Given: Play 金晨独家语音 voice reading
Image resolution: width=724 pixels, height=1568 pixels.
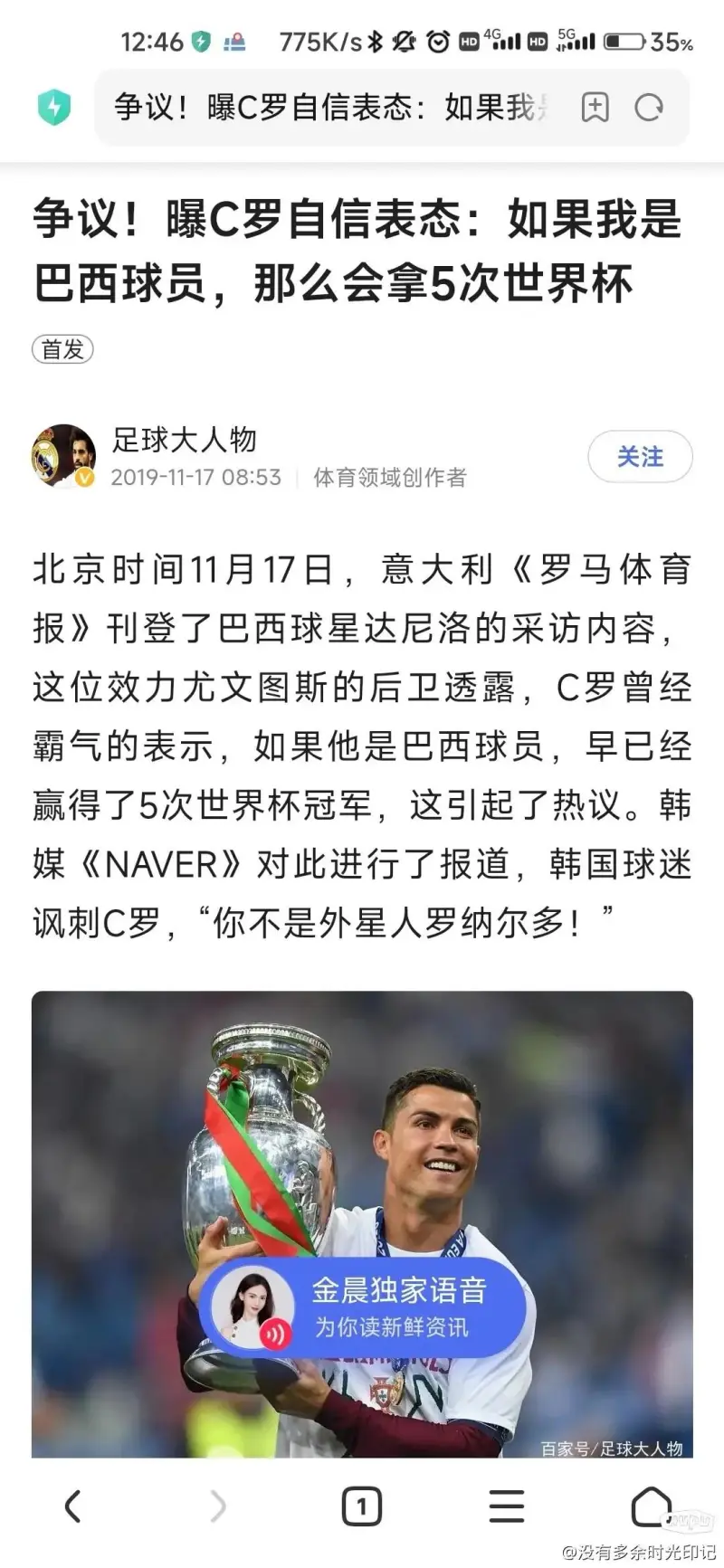Looking at the screenshot, I should tap(362, 1308).
